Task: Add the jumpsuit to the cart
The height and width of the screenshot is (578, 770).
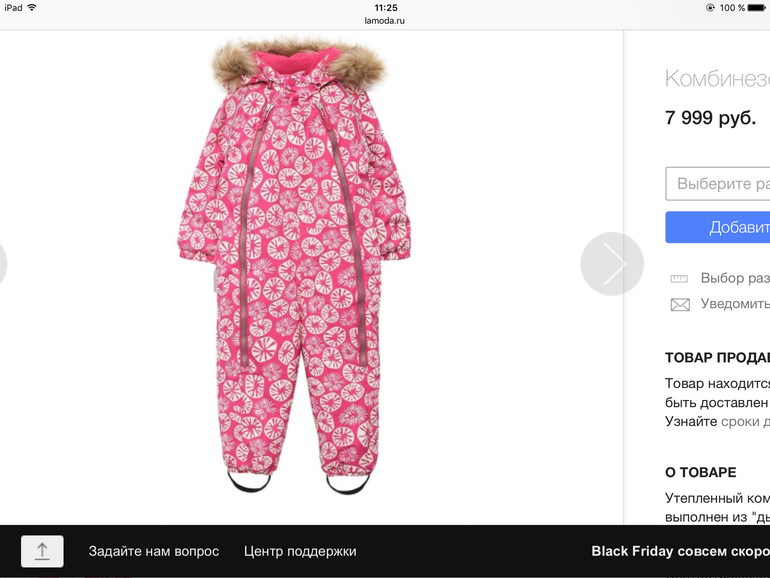Action: click(717, 227)
